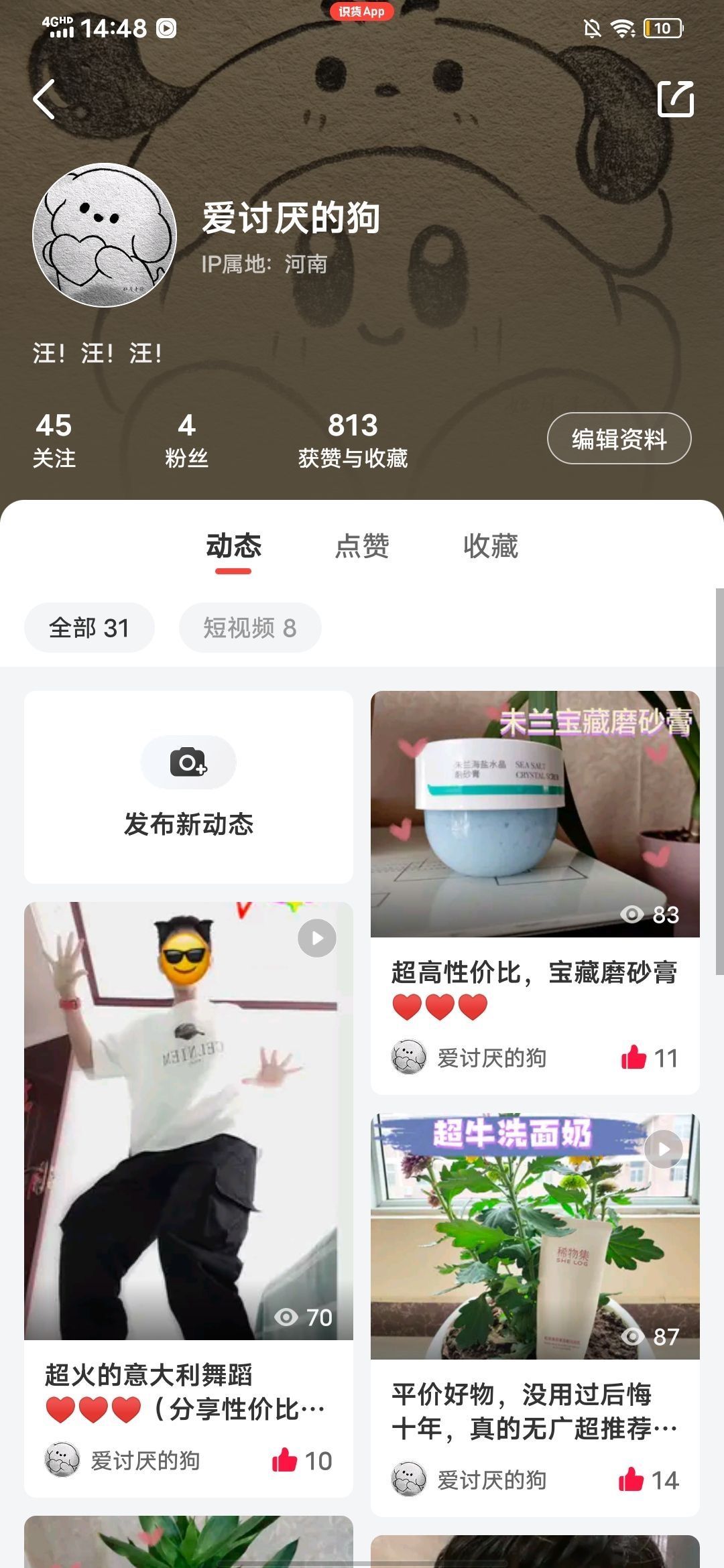The height and width of the screenshot is (1568, 724).
Task: Tap 发布新动态 to publish a post
Action: point(188,787)
